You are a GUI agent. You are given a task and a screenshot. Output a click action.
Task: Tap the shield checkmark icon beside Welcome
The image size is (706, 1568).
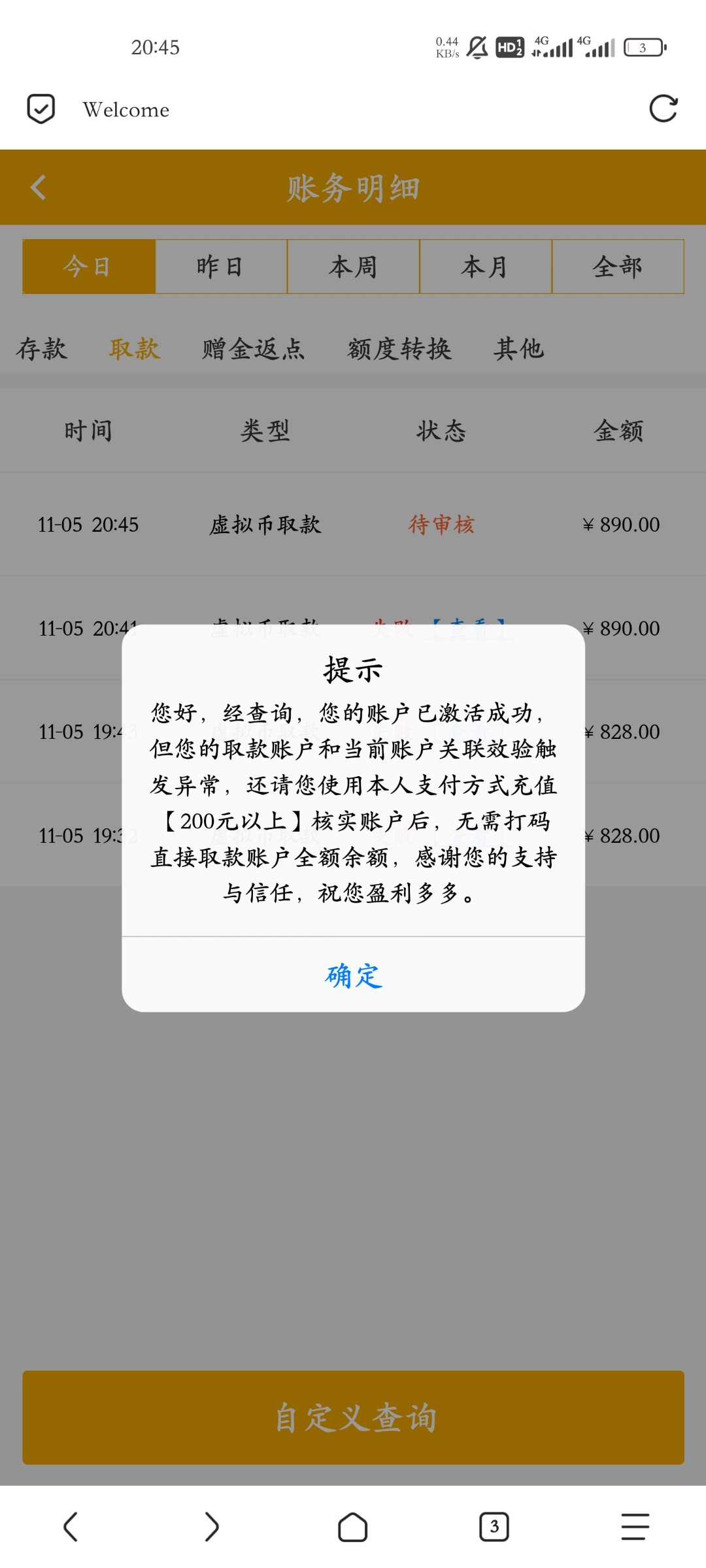point(39,109)
